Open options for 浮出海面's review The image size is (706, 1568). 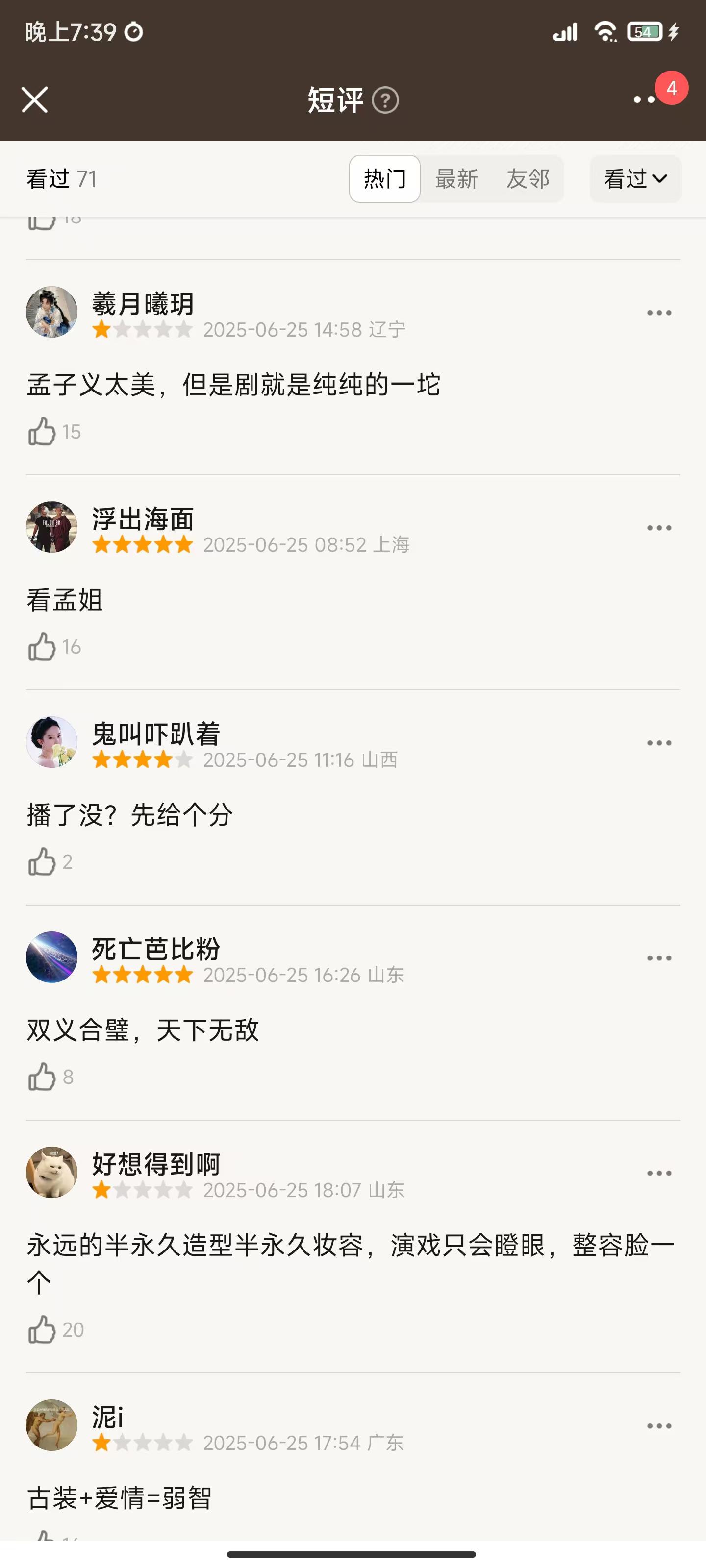pos(659,528)
